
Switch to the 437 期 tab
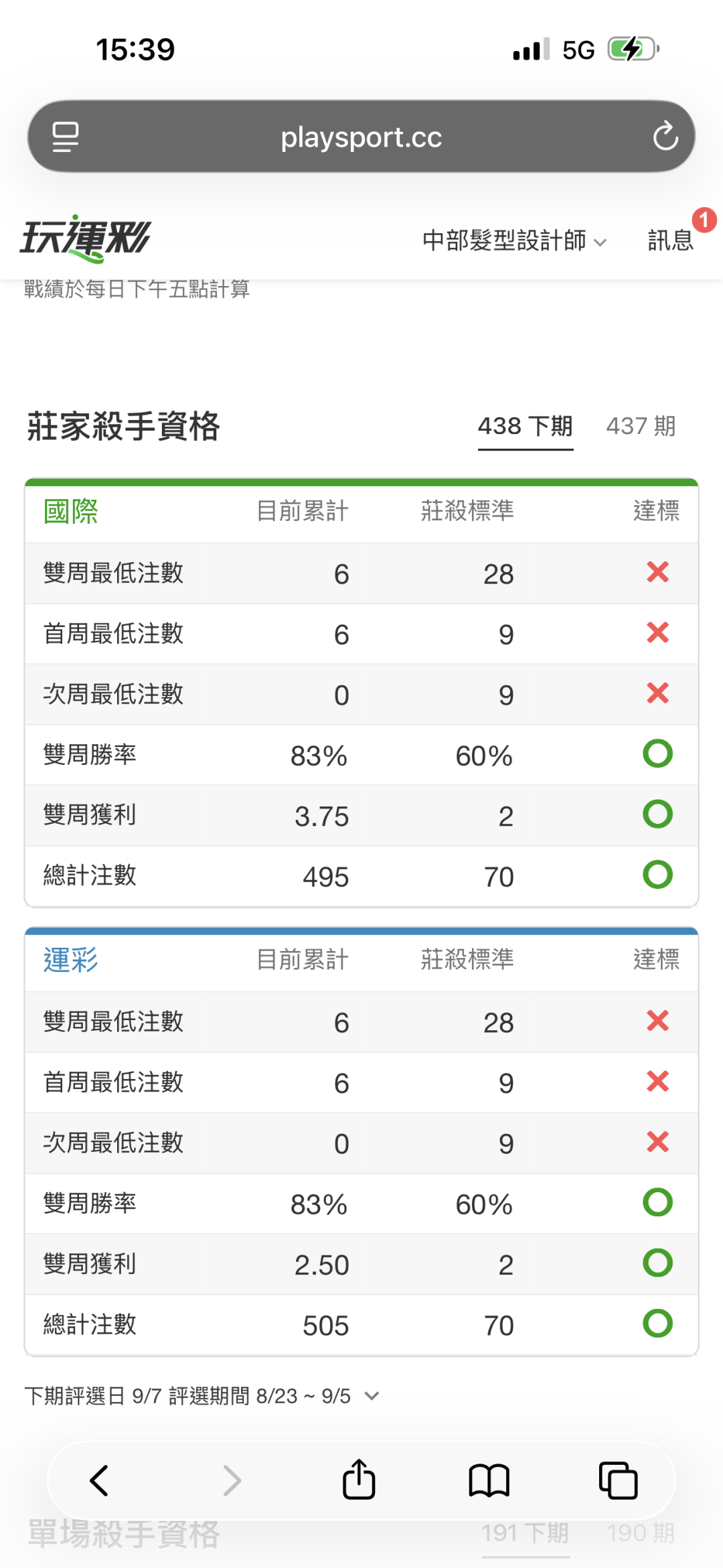point(641,426)
